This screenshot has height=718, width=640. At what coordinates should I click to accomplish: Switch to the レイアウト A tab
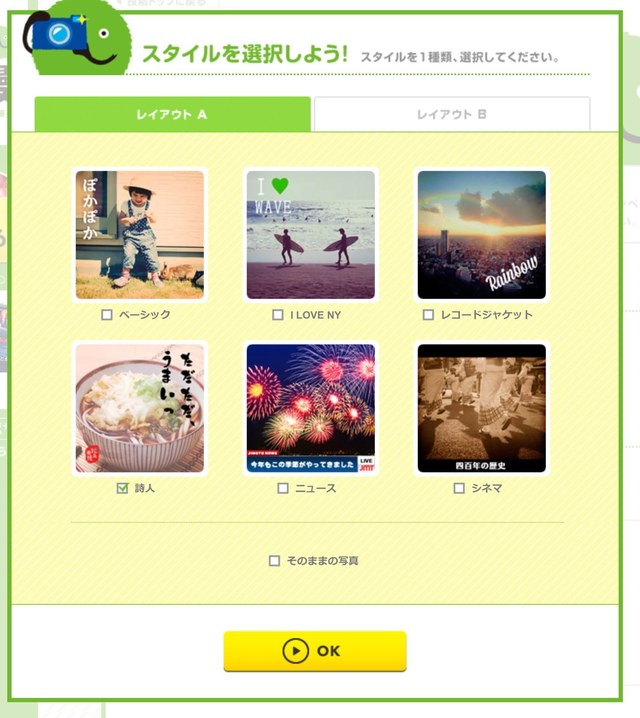coord(172,114)
